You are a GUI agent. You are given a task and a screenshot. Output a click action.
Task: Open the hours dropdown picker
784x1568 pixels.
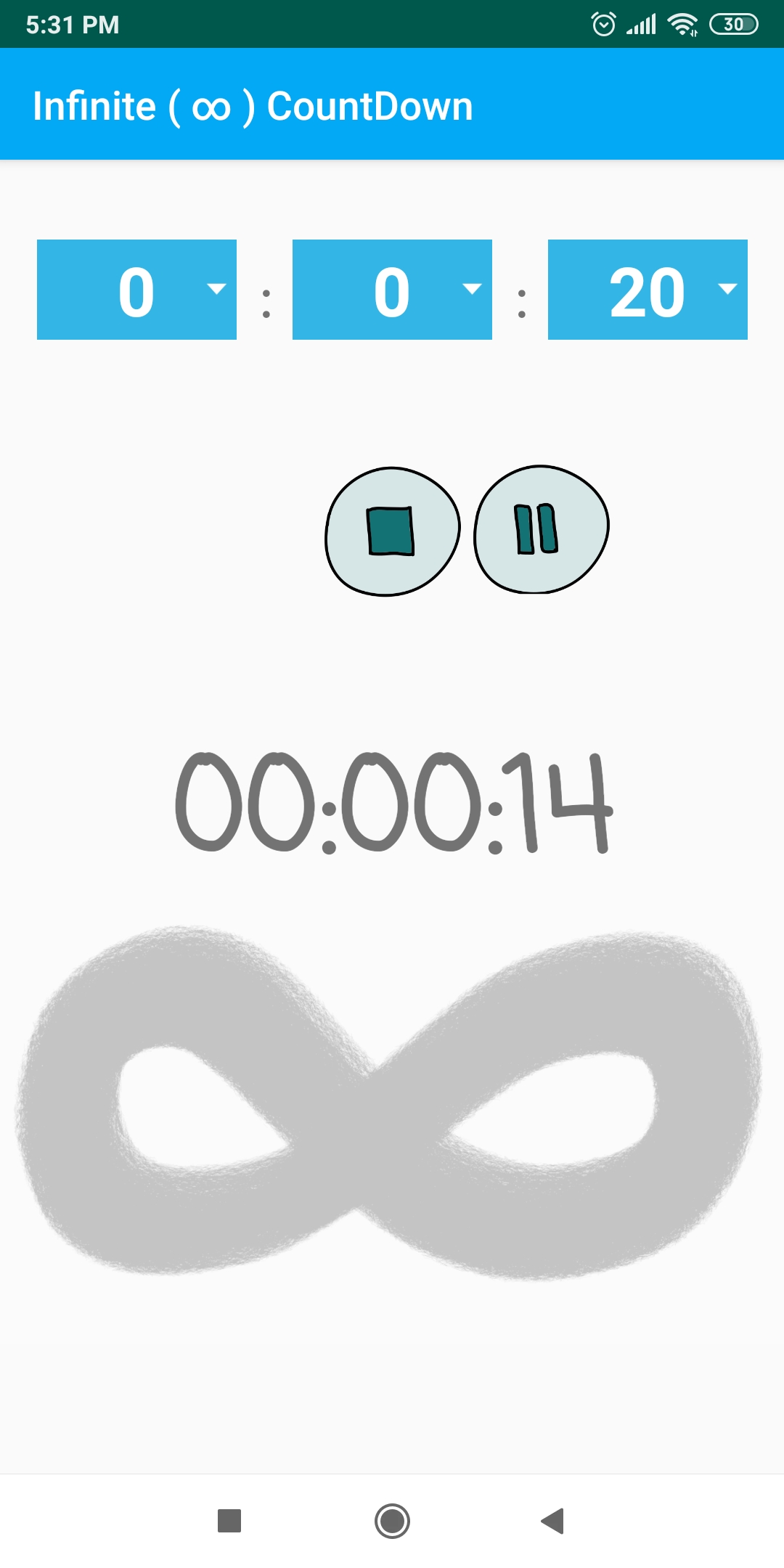point(136,290)
